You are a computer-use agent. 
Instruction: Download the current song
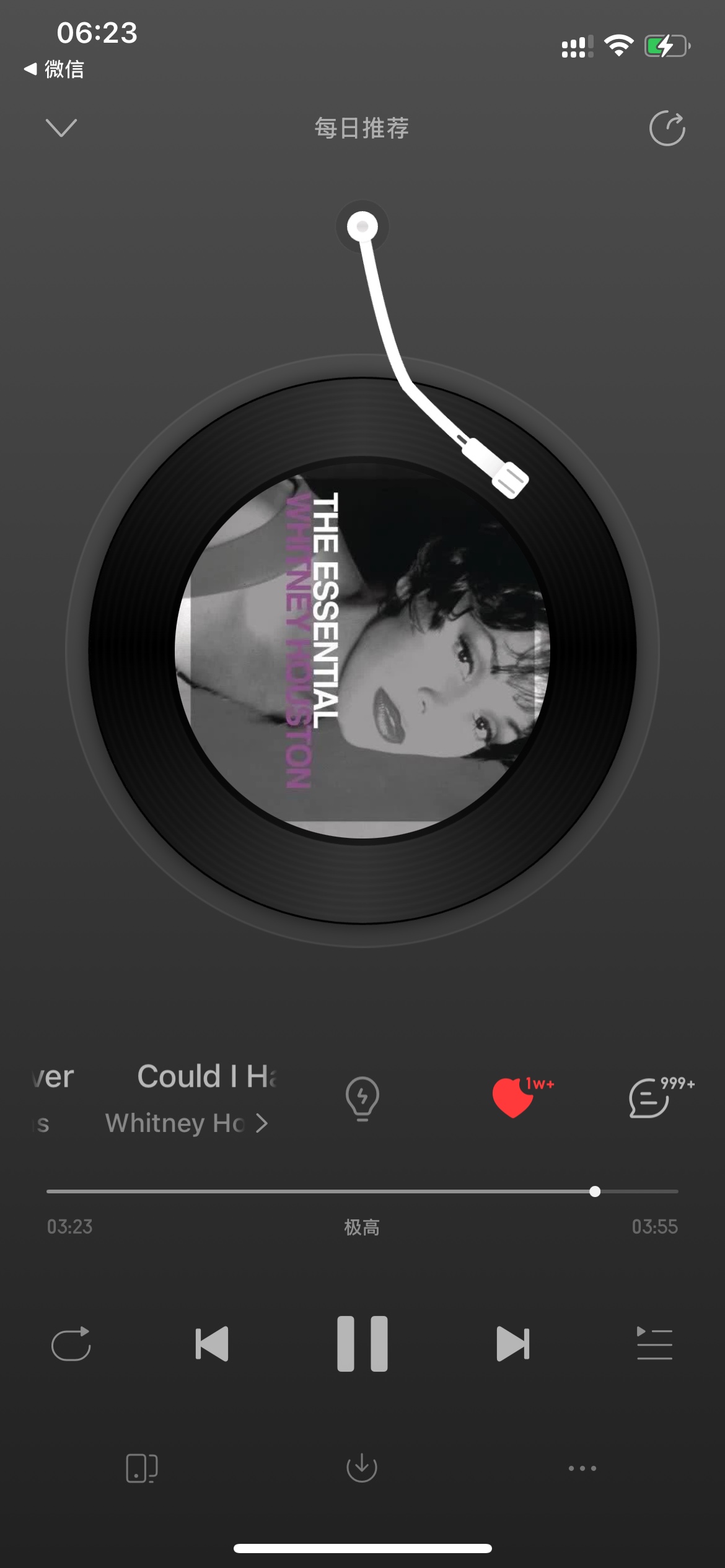362,1467
